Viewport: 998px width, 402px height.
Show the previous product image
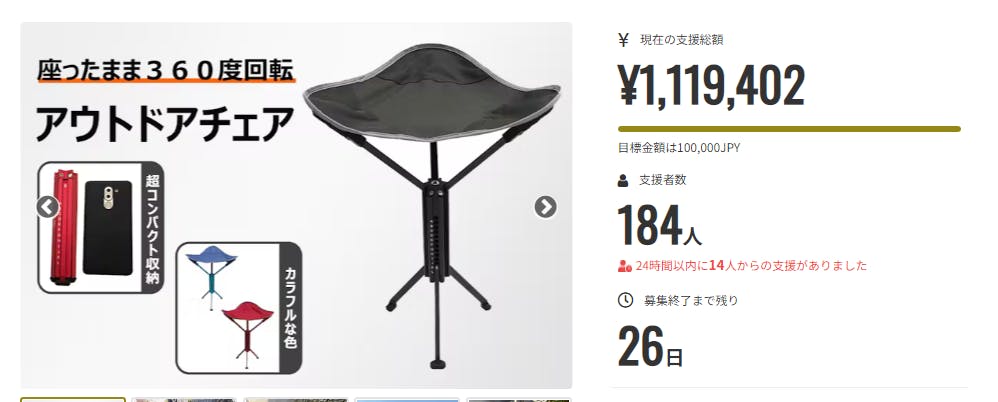click(48, 207)
